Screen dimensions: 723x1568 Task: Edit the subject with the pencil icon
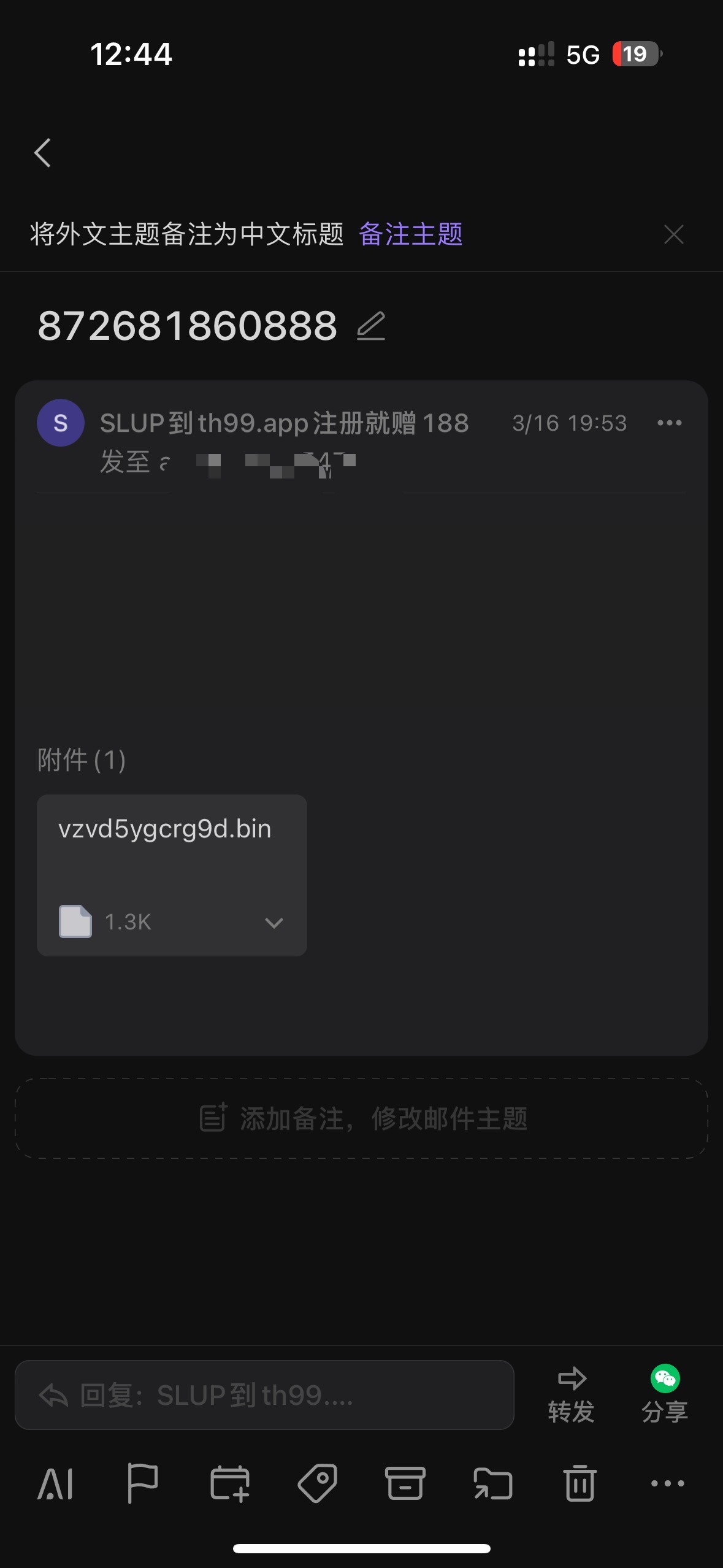[x=371, y=326]
